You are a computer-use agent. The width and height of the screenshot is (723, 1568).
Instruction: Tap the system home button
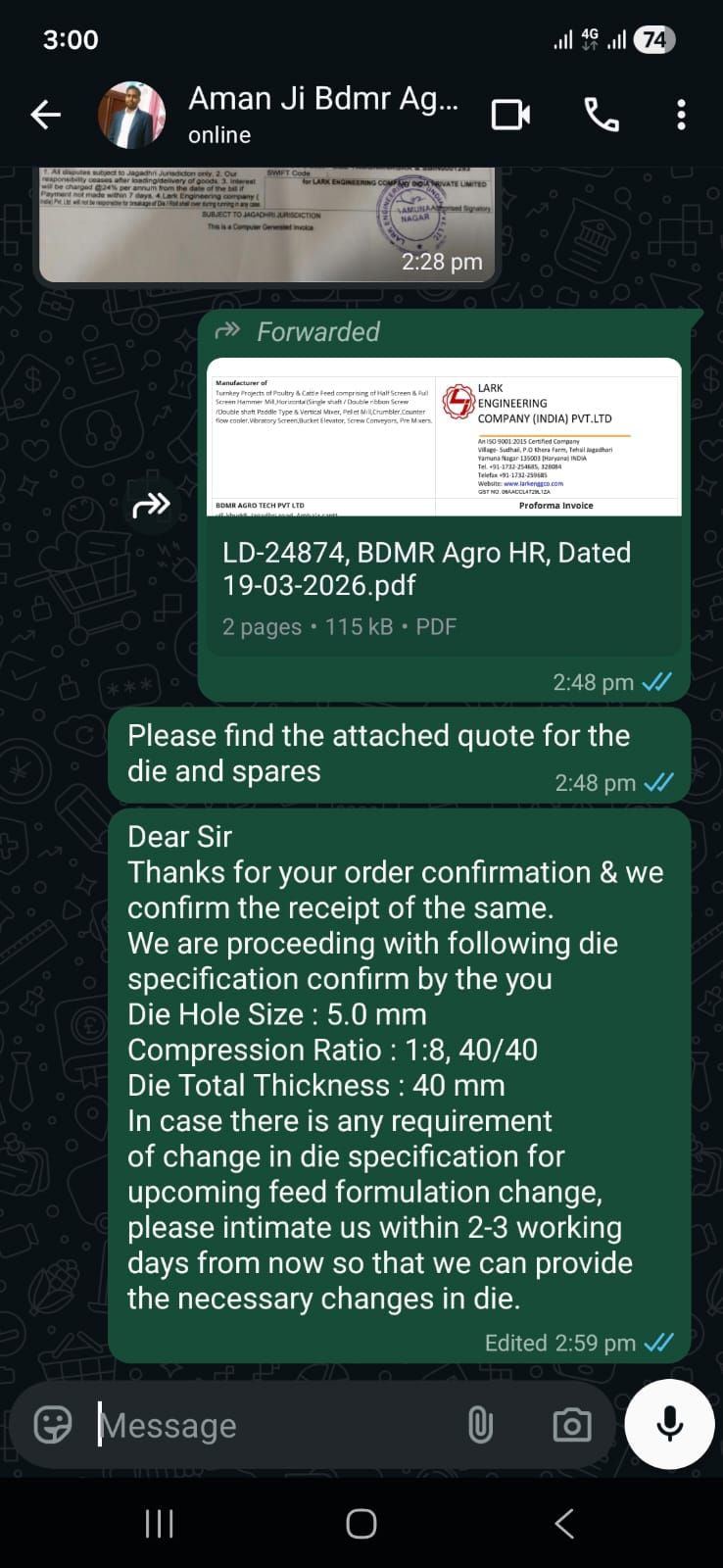(x=361, y=1524)
